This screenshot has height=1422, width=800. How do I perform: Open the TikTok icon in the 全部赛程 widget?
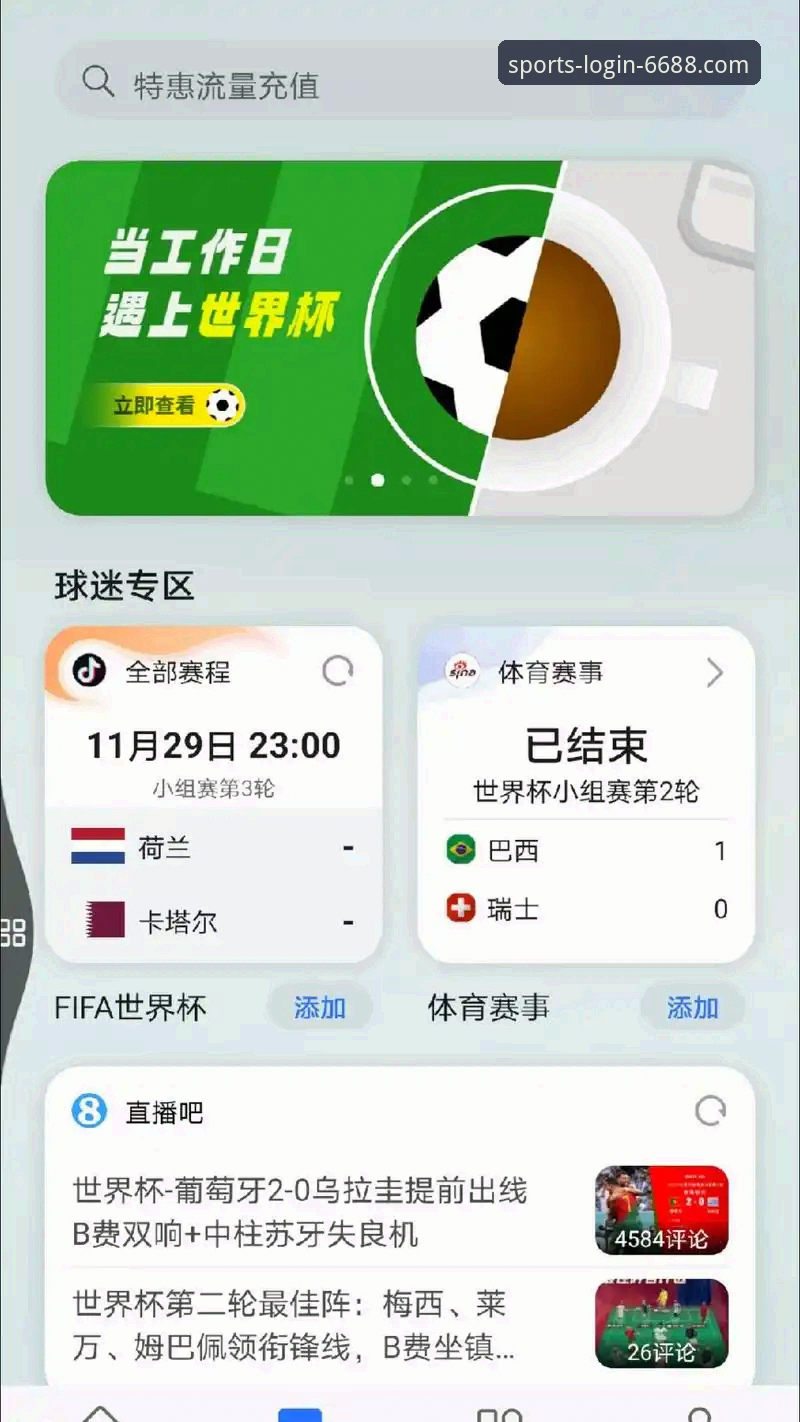click(x=90, y=672)
